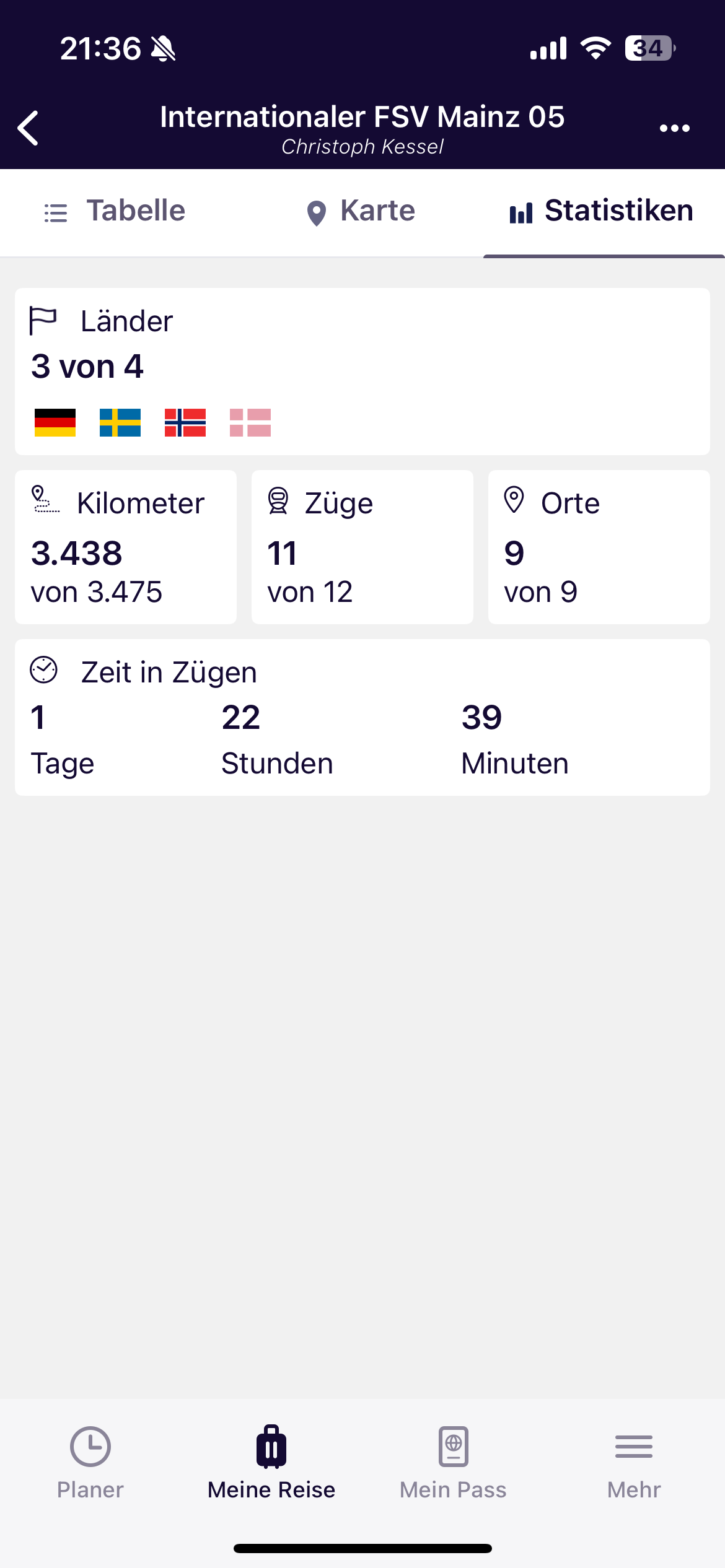Go back using the header arrow
Image resolution: width=725 pixels, height=1568 pixels.
pos(29,128)
